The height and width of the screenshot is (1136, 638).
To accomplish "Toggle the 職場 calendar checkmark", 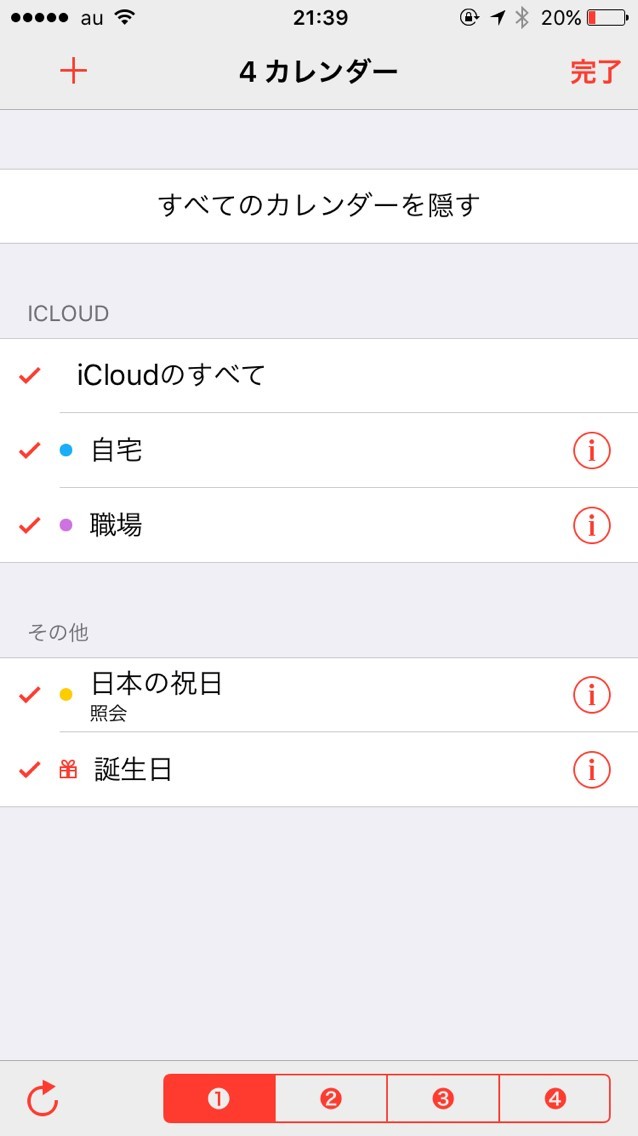I will (x=30, y=524).
